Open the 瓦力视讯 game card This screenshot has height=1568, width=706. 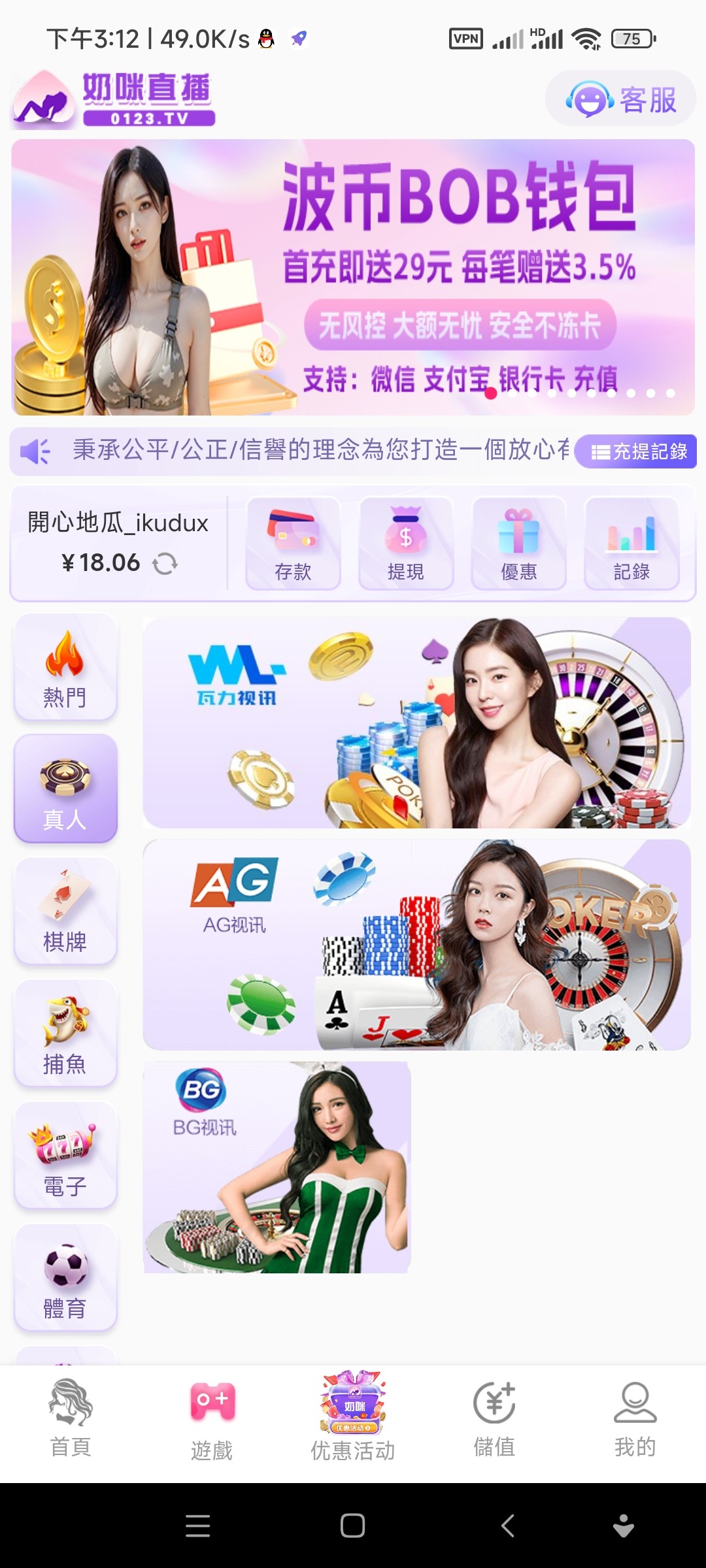tap(416, 723)
